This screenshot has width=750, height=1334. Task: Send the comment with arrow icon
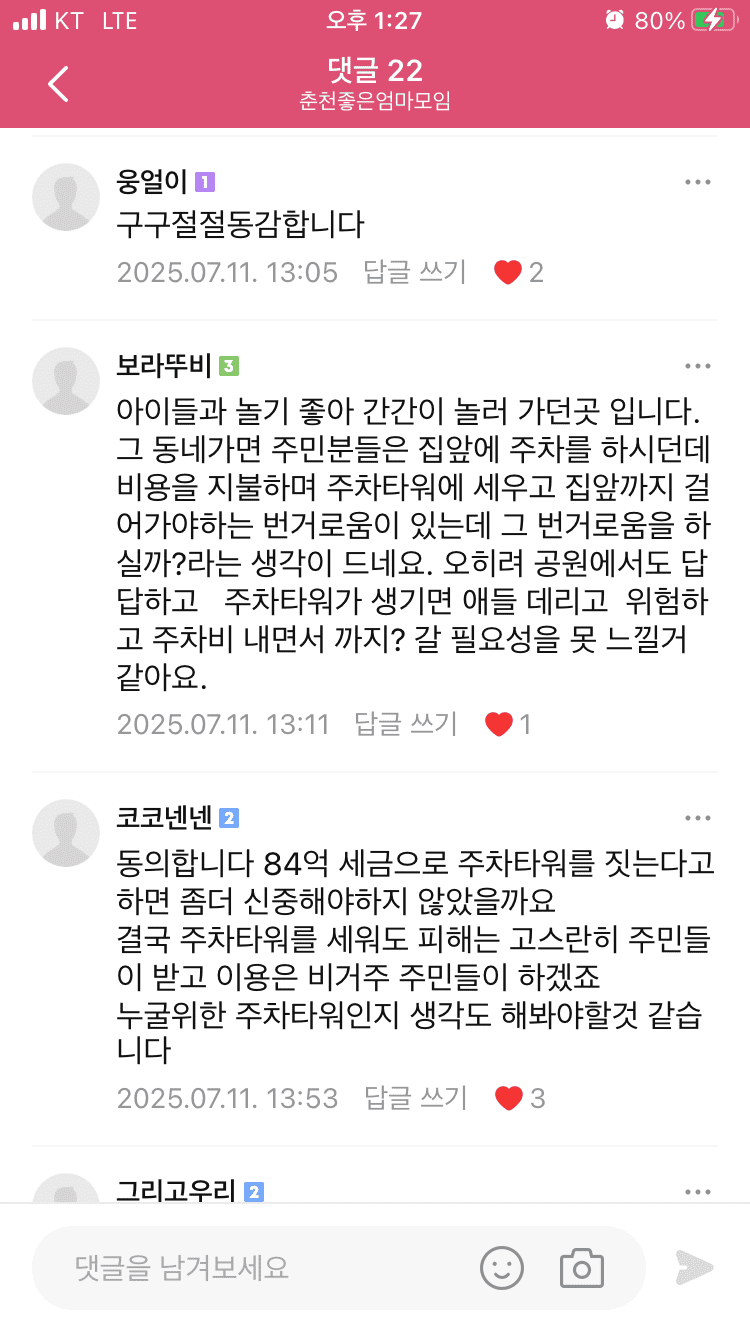(694, 1268)
